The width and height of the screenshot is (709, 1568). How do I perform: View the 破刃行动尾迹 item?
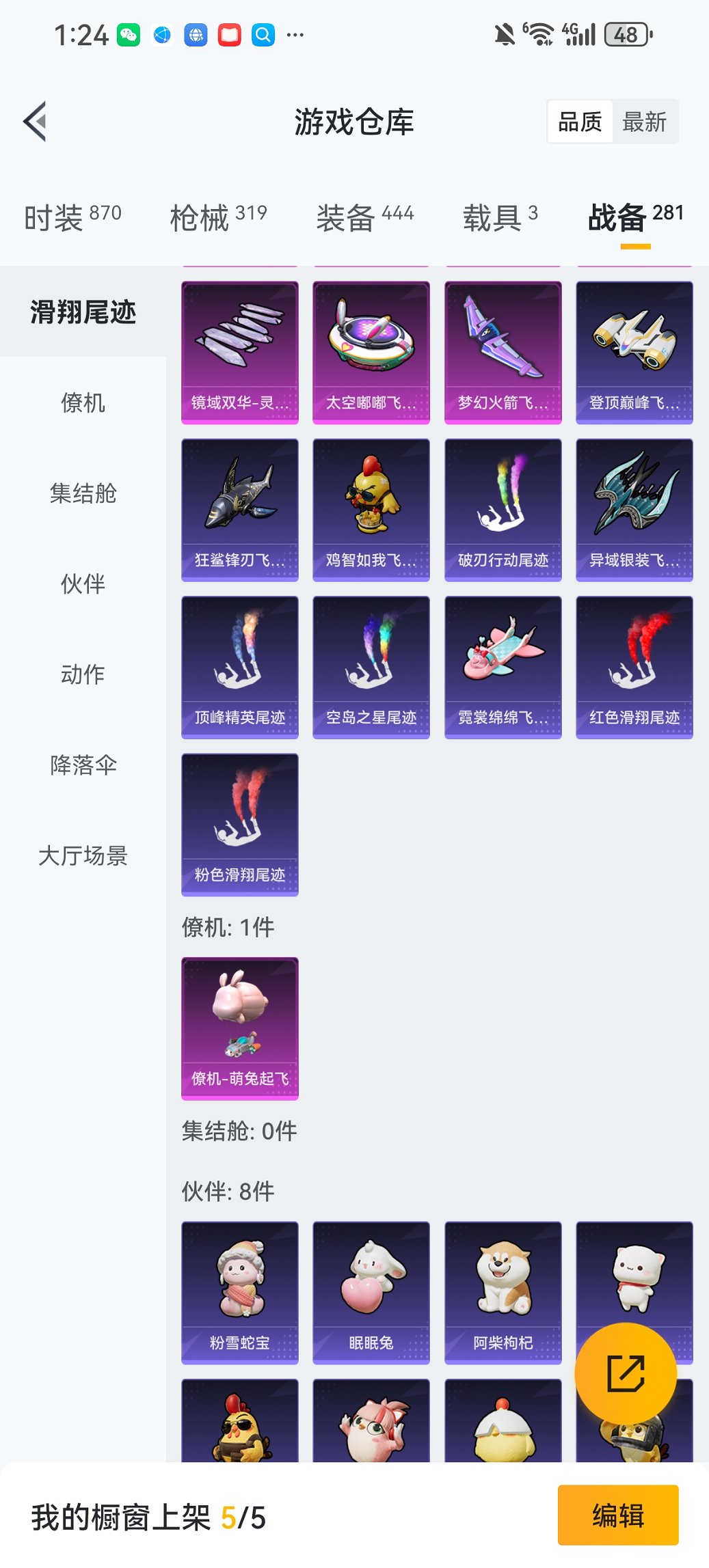point(503,510)
